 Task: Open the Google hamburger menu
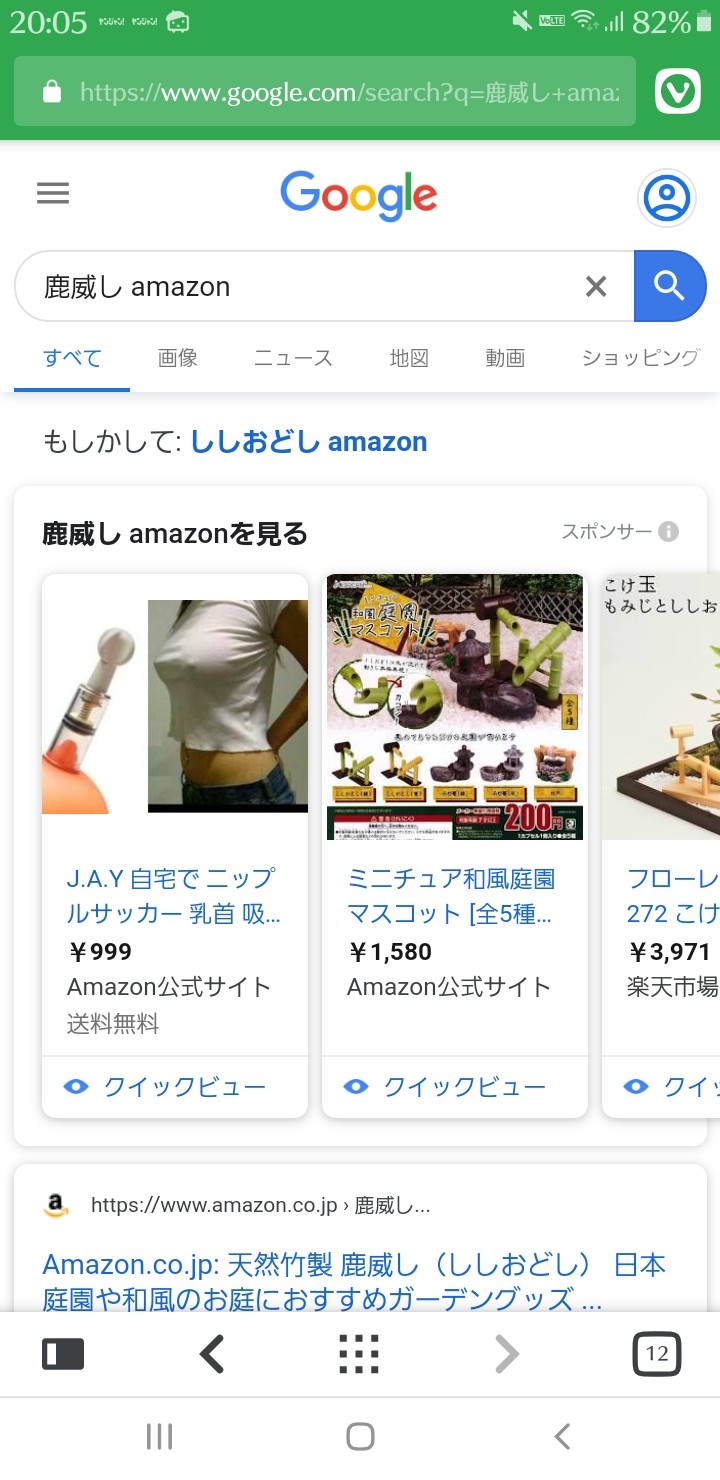[x=53, y=193]
